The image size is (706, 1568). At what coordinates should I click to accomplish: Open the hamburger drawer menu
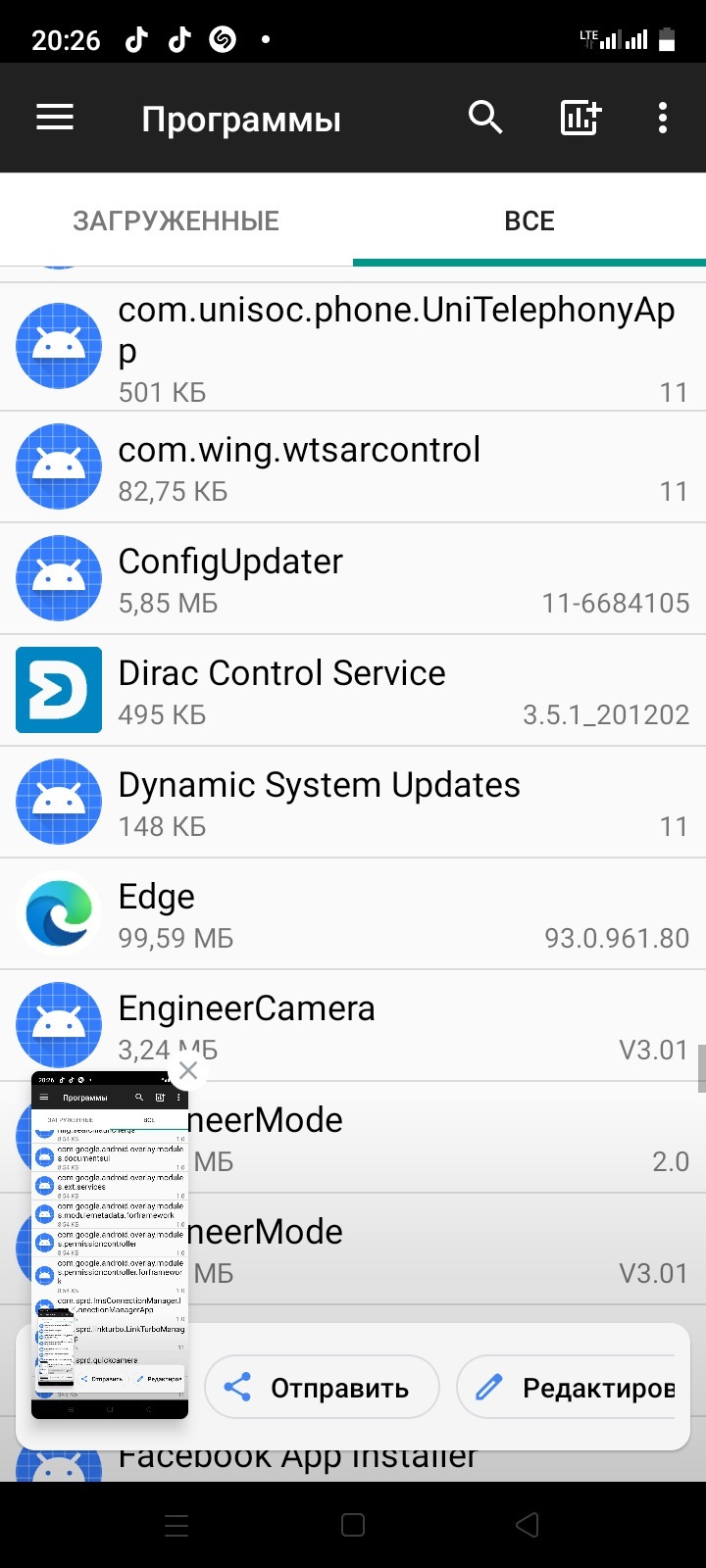(x=55, y=119)
